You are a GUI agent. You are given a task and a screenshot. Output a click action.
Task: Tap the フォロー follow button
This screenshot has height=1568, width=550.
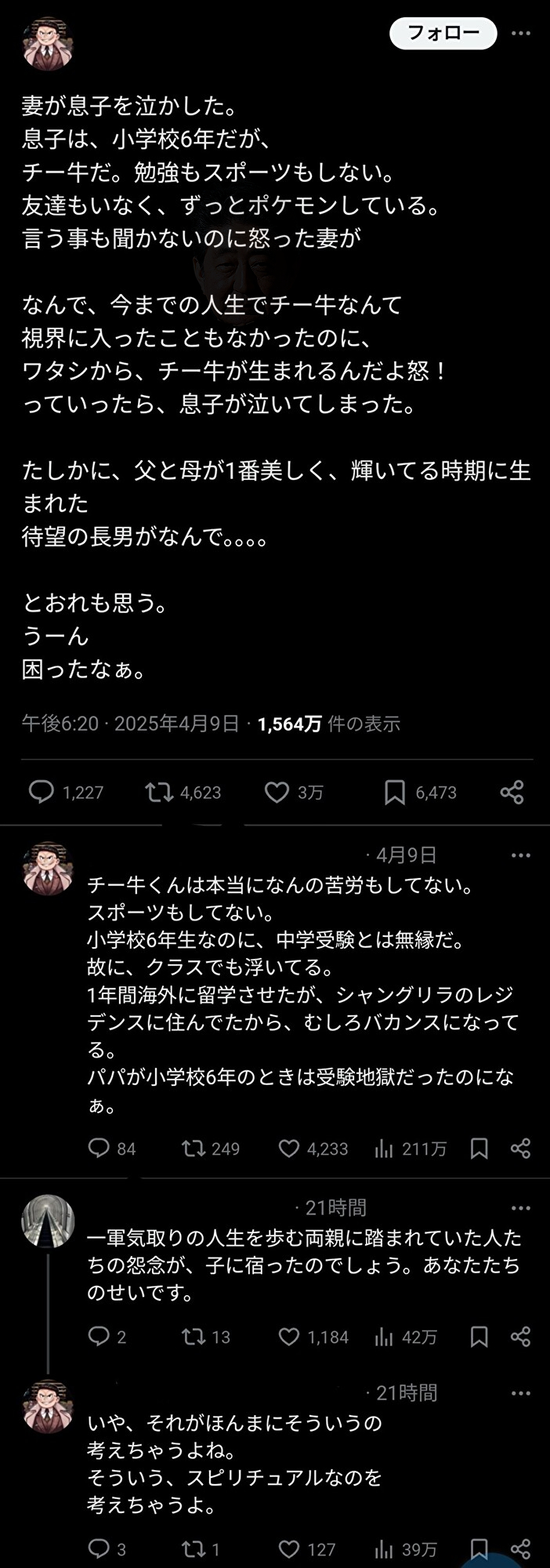443,33
